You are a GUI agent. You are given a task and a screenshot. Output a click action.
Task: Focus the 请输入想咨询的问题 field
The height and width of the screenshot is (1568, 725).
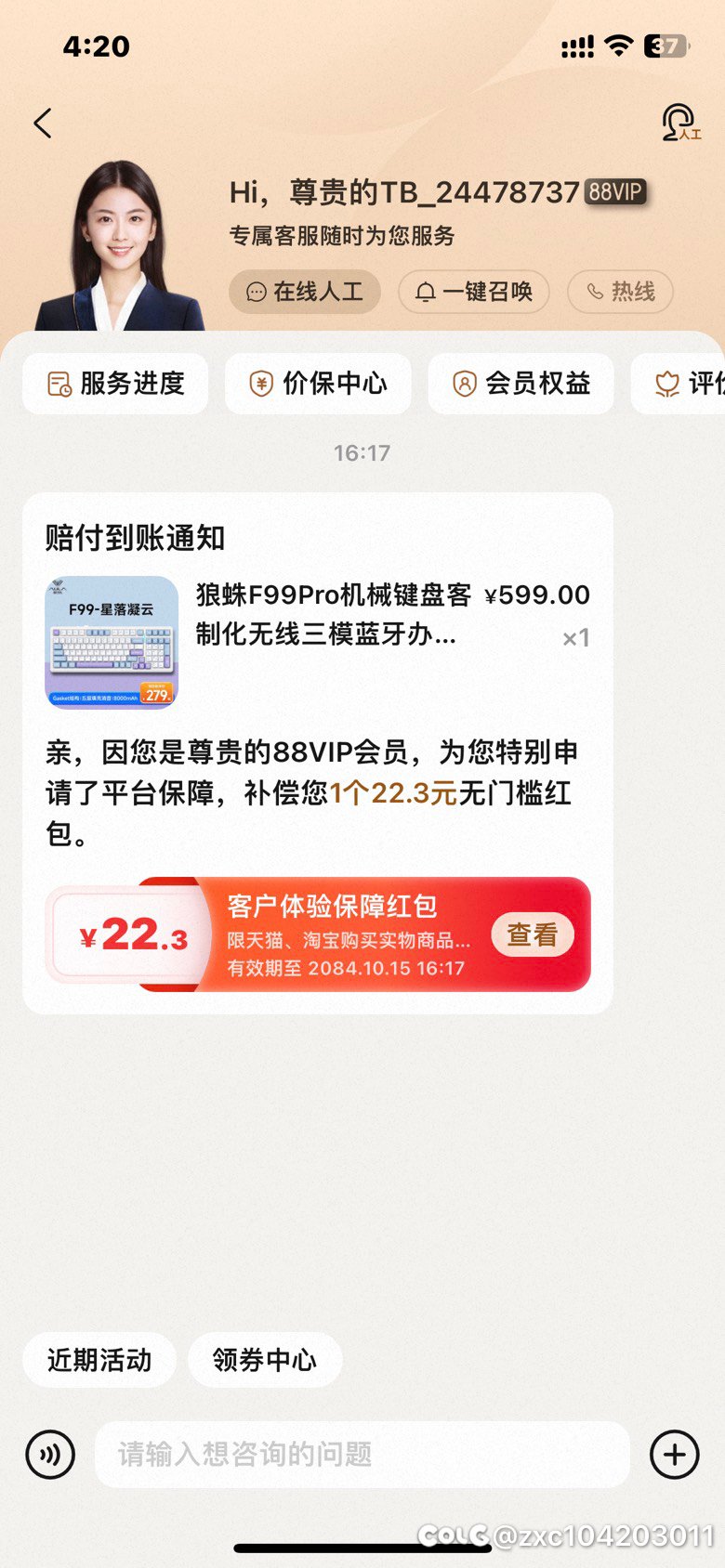(362, 1455)
